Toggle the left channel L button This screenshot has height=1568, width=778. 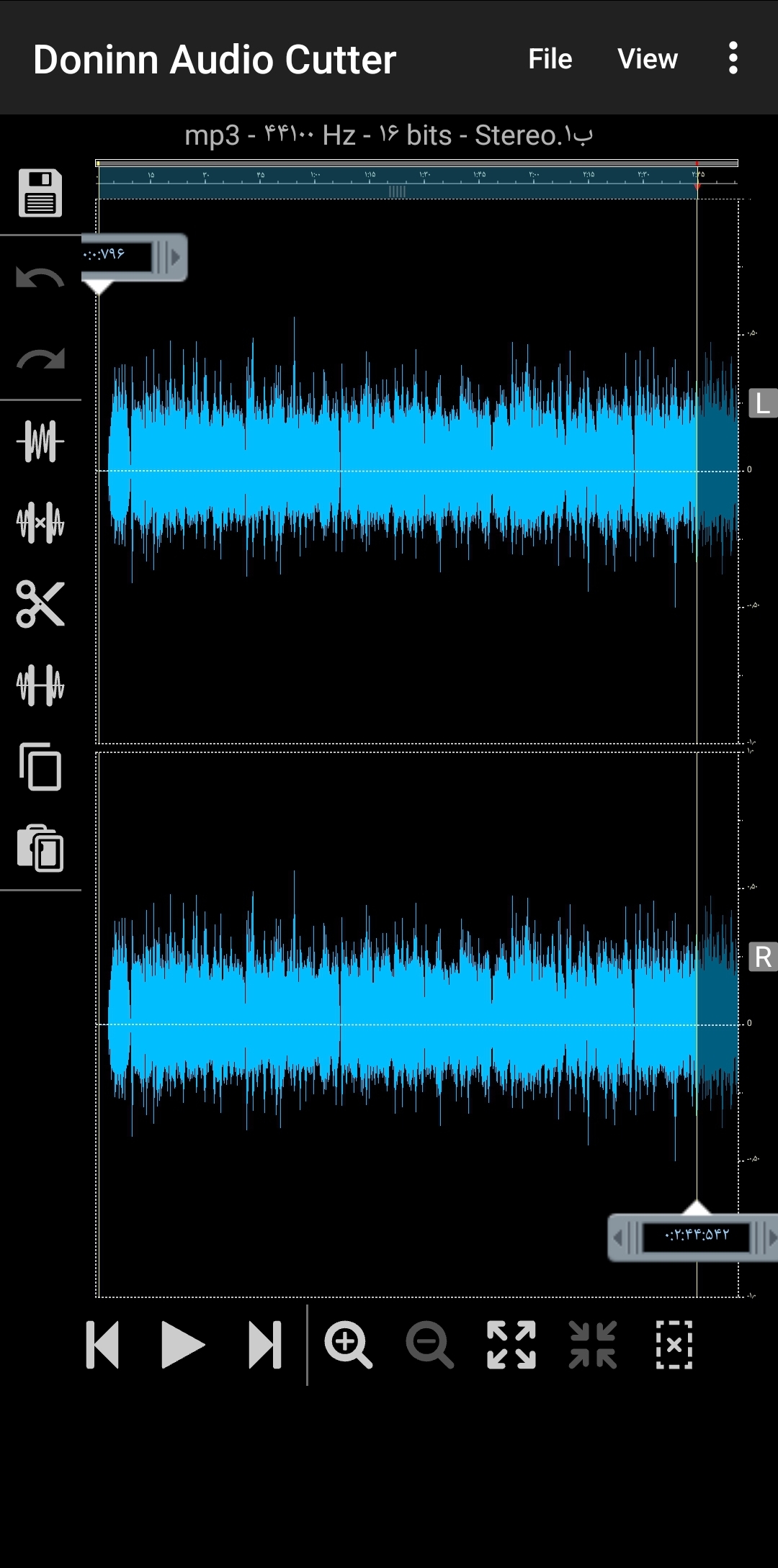pyautogui.click(x=763, y=403)
